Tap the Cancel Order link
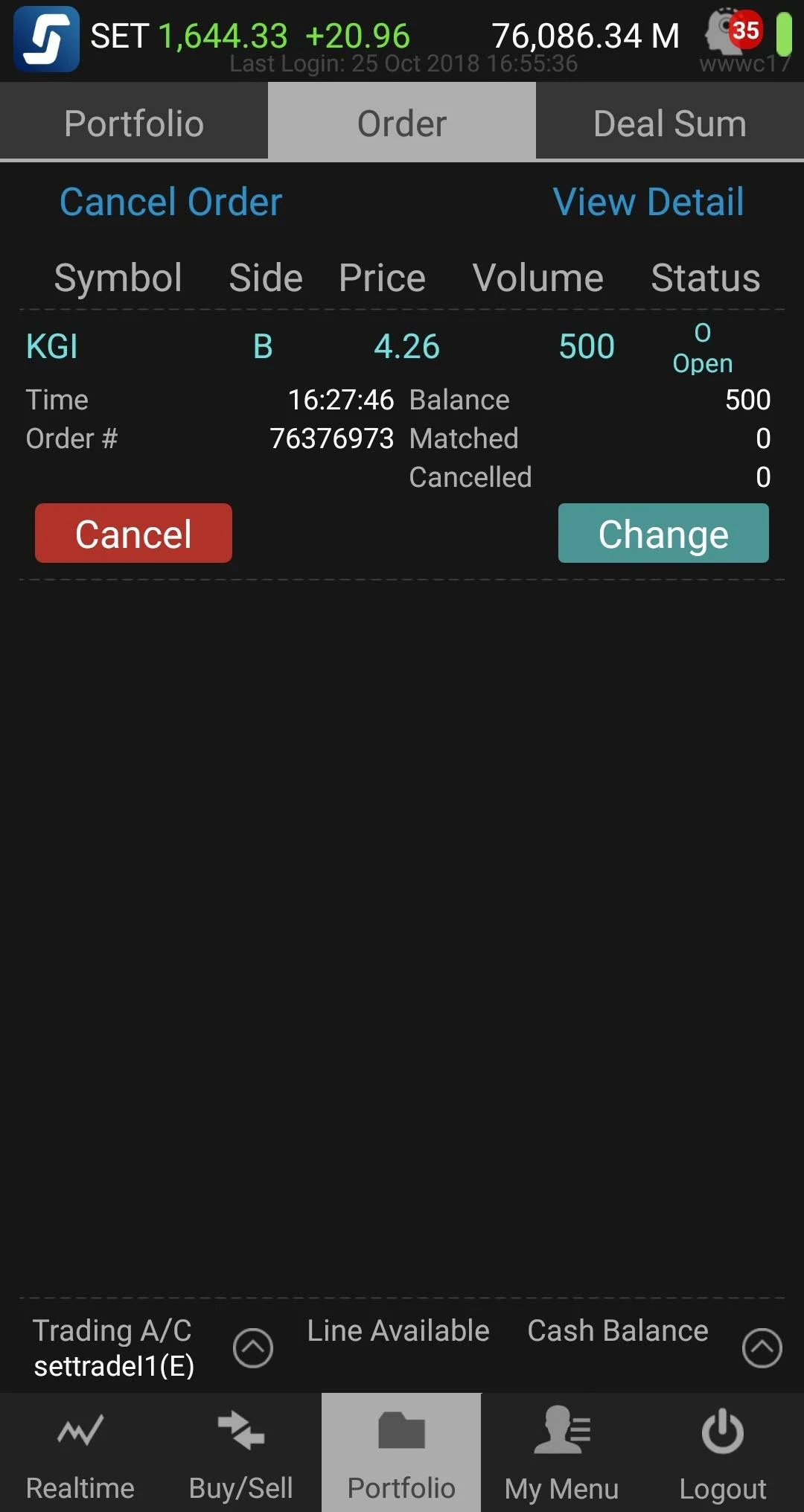The image size is (804, 1512). [170, 202]
